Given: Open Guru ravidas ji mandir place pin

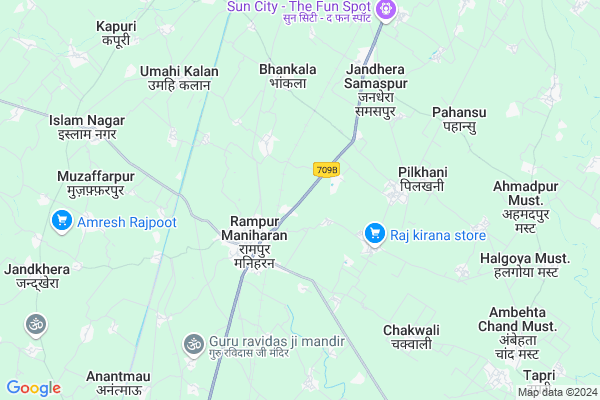Looking at the screenshot, I should pyautogui.click(x=192, y=344).
